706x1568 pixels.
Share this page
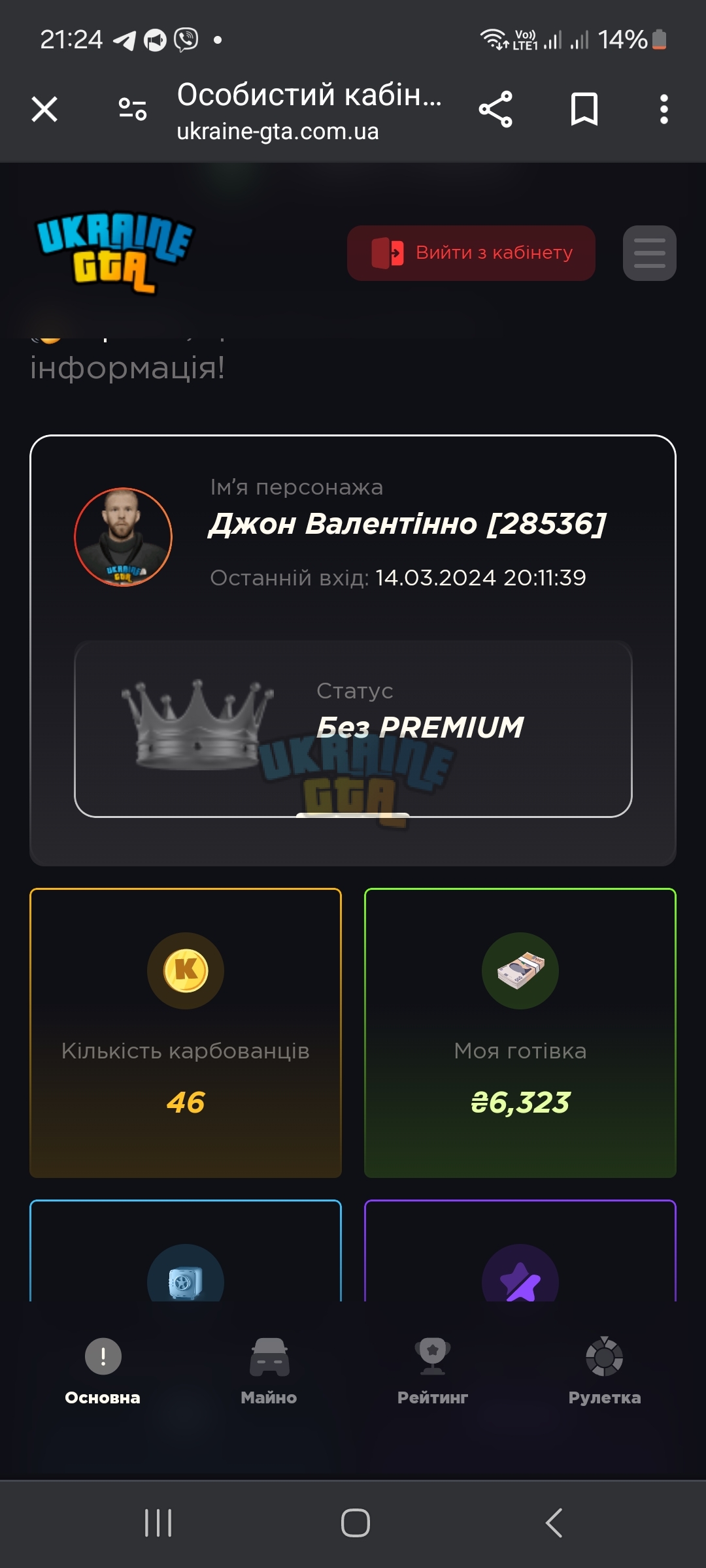click(496, 109)
